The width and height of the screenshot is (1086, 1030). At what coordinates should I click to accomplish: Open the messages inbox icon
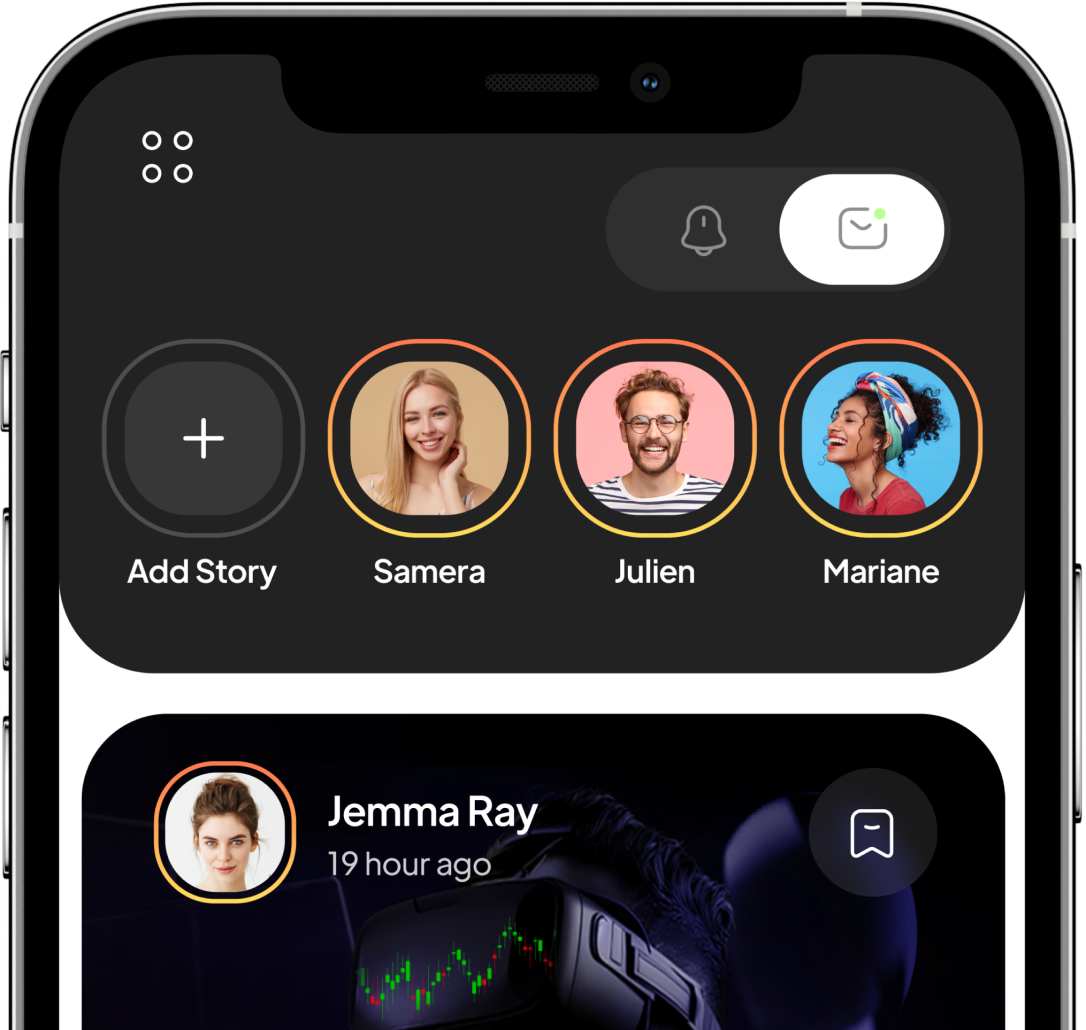[862, 229]
